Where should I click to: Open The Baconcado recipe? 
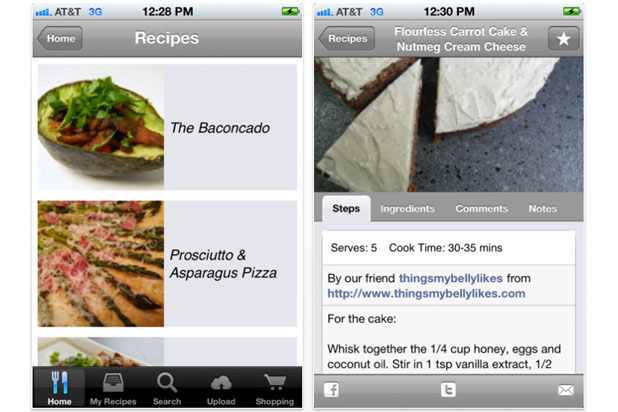(x=166, y=128)
